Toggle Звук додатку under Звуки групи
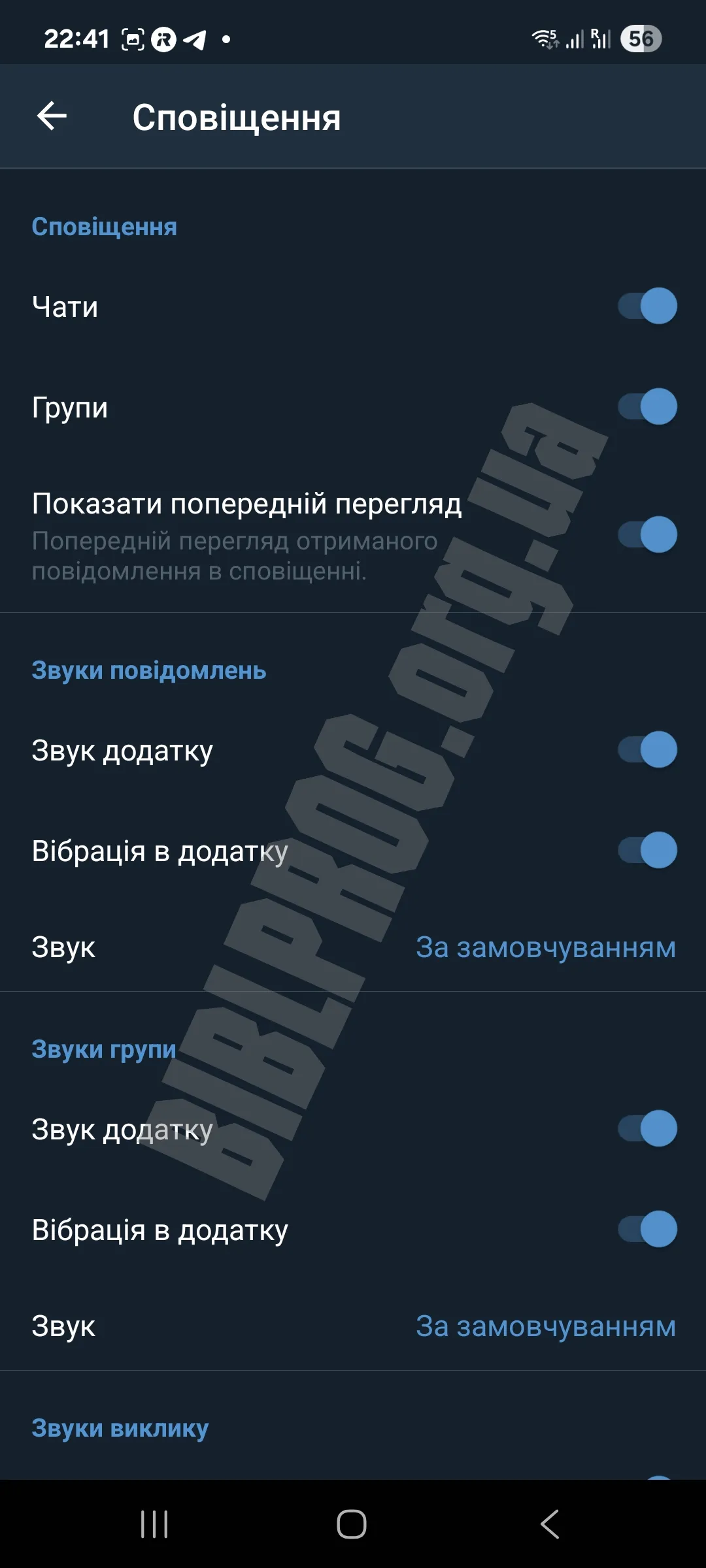 point(647,1128)
